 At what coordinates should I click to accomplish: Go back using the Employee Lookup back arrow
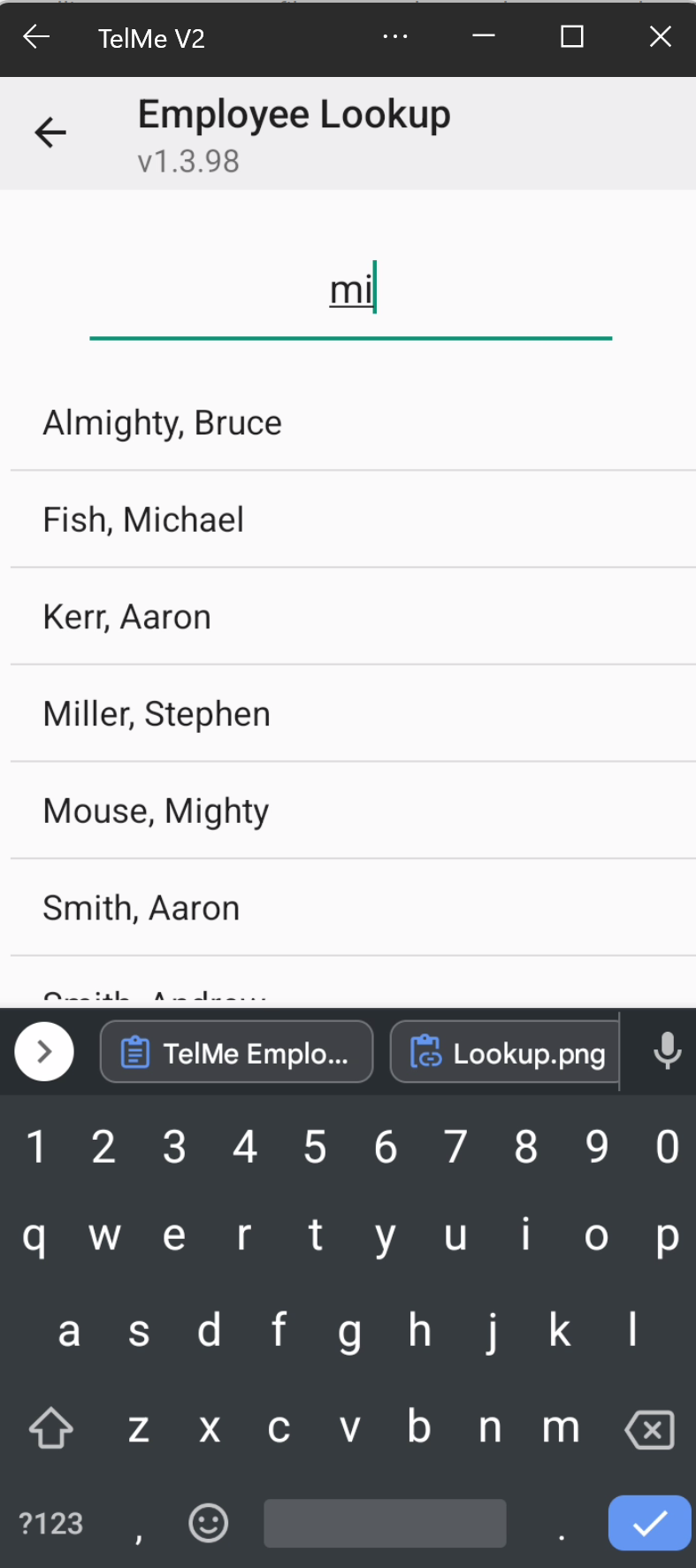[x=50, y=132]
